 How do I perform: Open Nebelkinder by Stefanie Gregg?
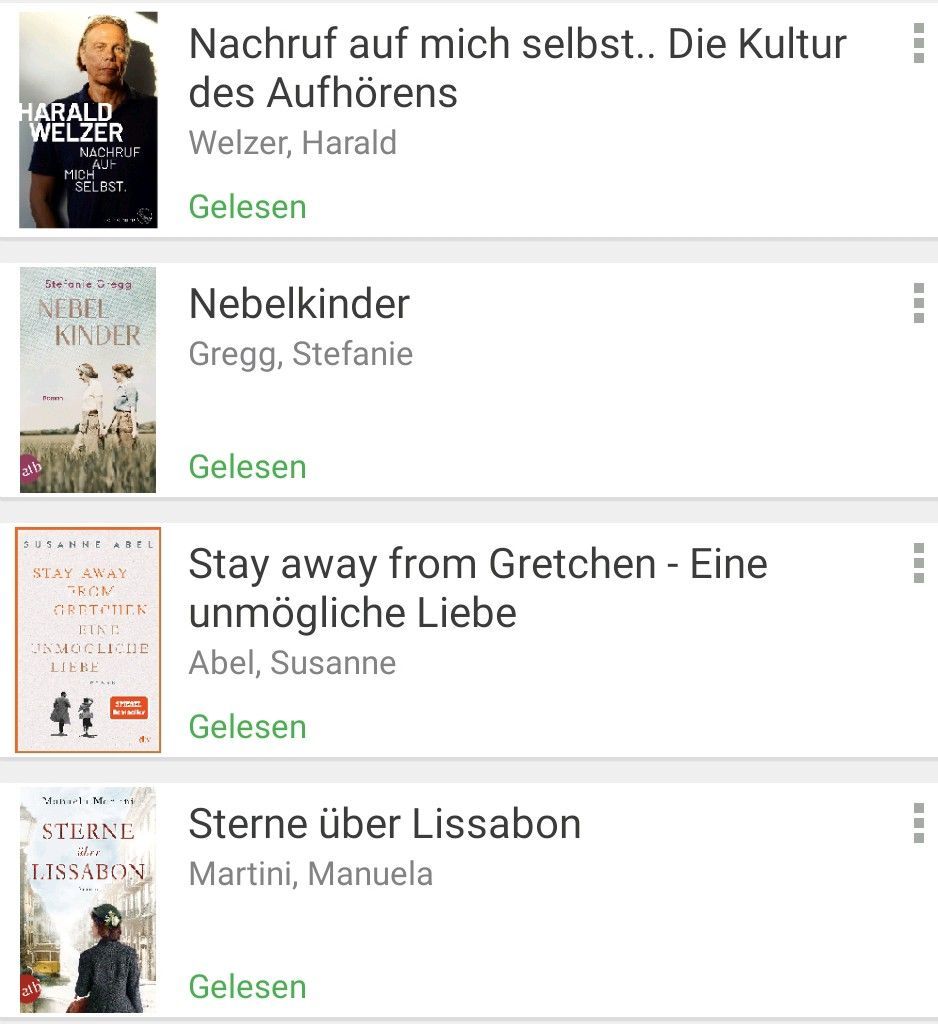(299, 304)
